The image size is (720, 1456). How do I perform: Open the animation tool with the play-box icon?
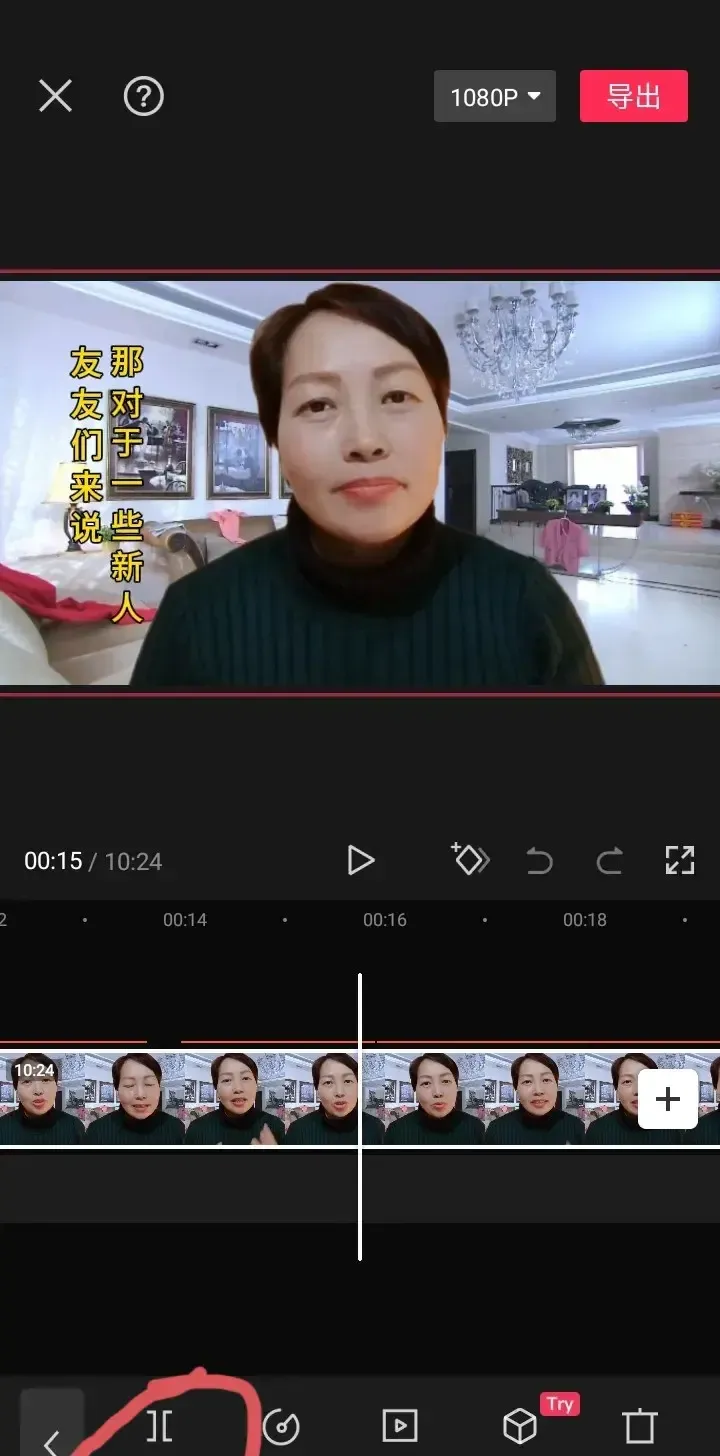[x=399, y=1426]
